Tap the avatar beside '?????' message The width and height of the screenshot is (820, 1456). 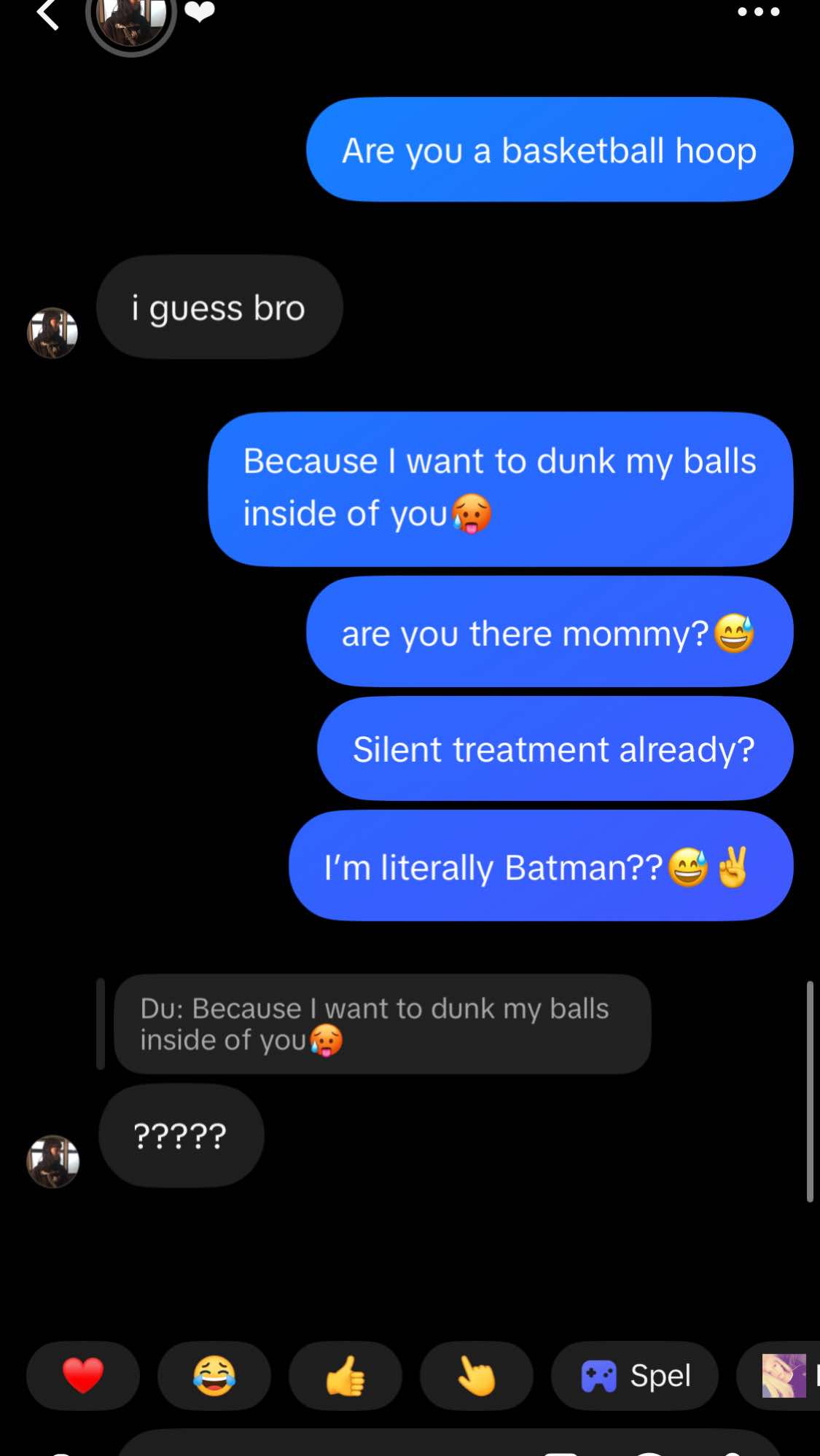point(52,1162)
